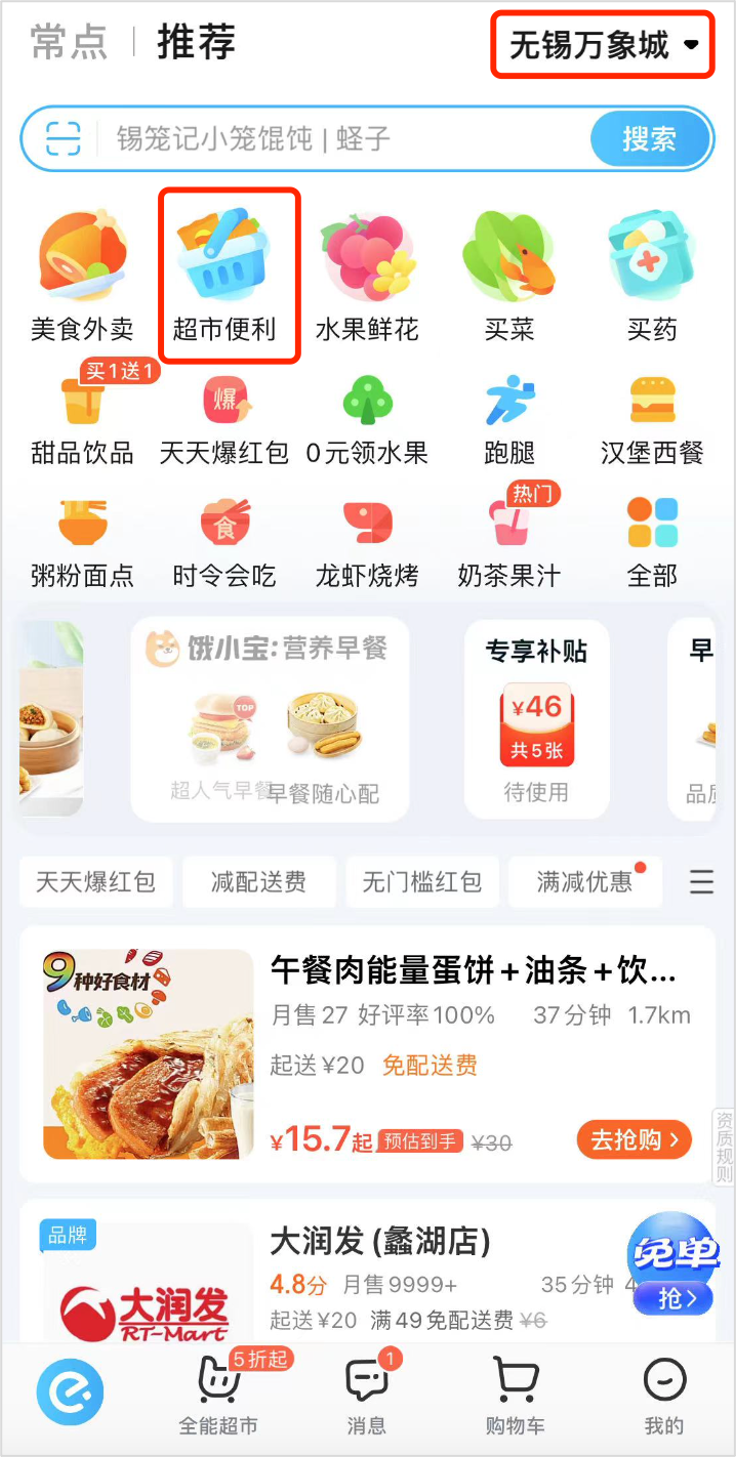
Task: Select the 水果鲜花 category
Action: (x=367, y=276)
